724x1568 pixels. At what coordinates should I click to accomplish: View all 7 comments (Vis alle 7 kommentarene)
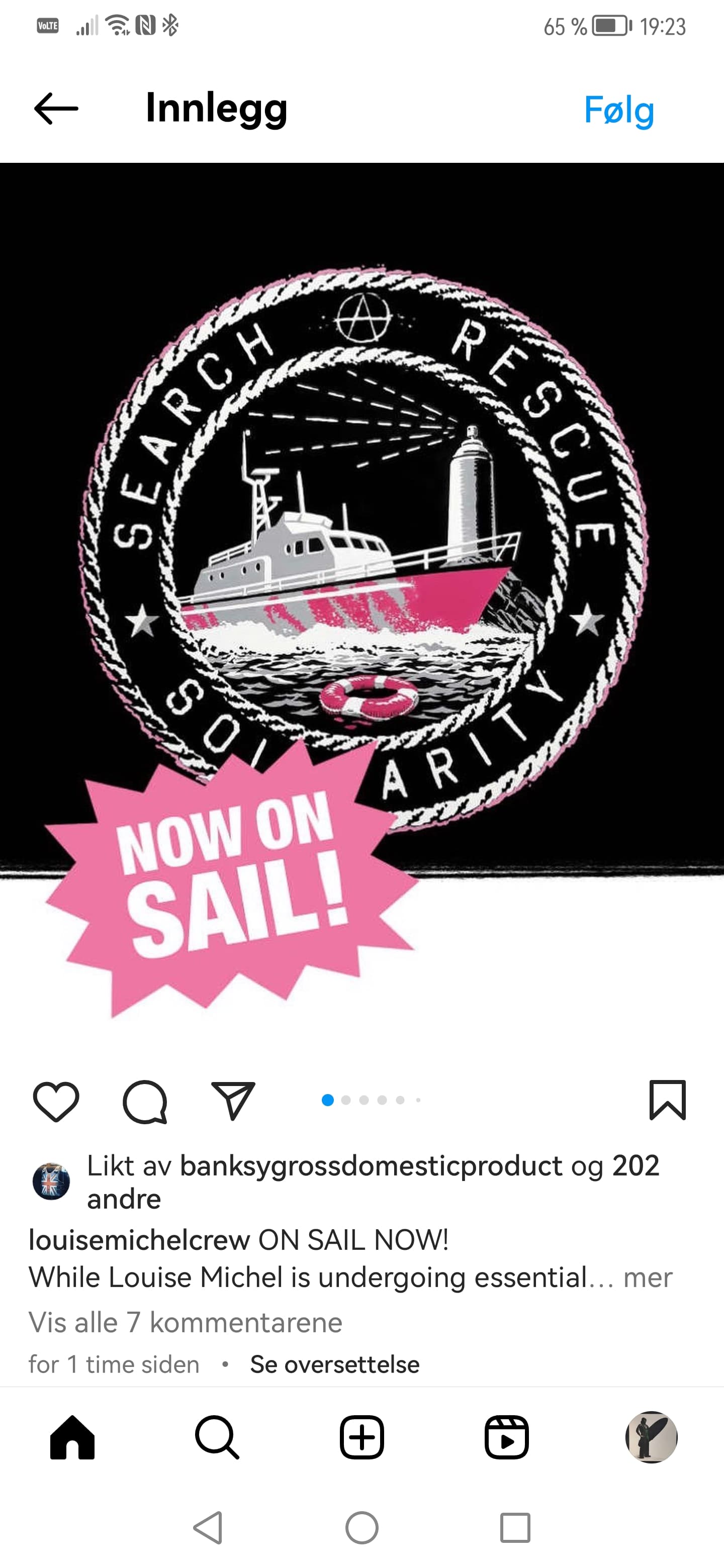[x=186, y=1322]
